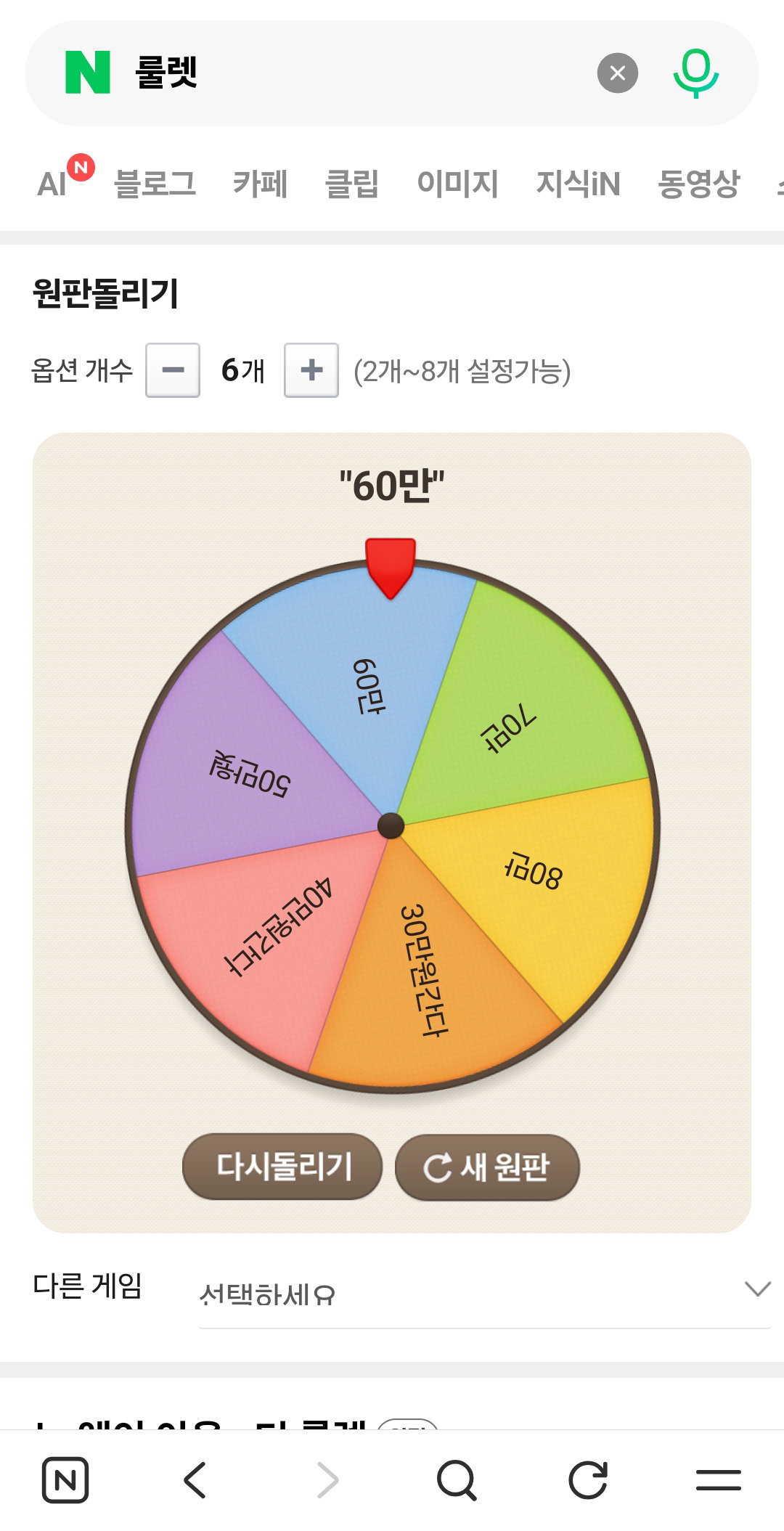Start voice search with the microphone icon
Screen dimensions: 784x1531
click(x=695, y=73)
